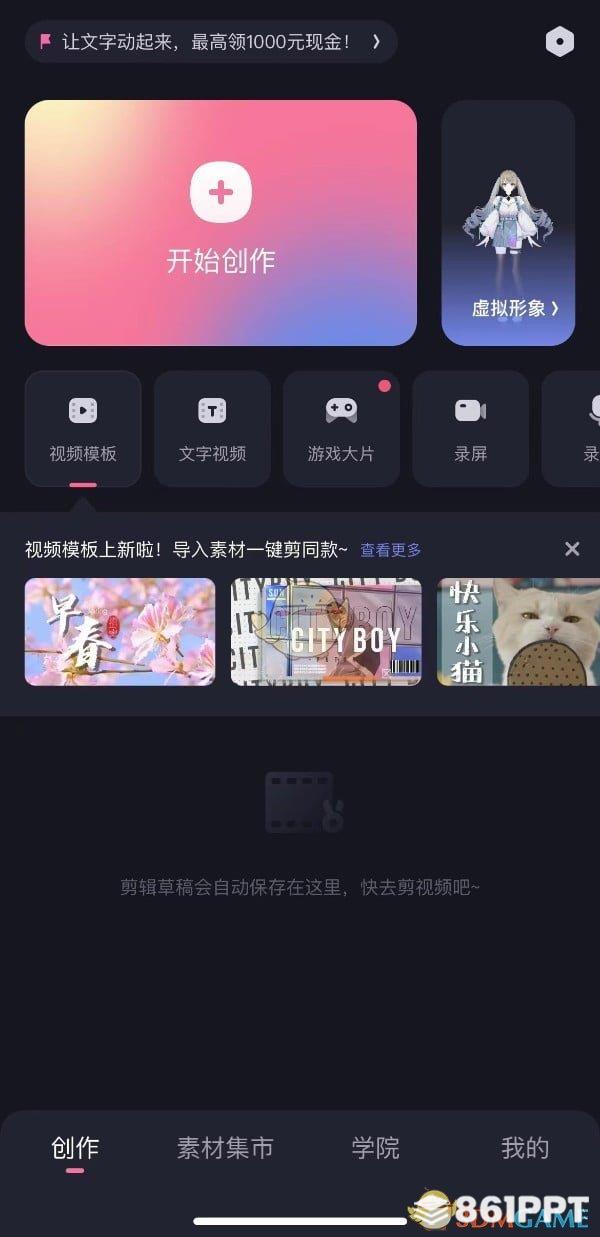Open the CITY BOY template

tap(326, 631)
